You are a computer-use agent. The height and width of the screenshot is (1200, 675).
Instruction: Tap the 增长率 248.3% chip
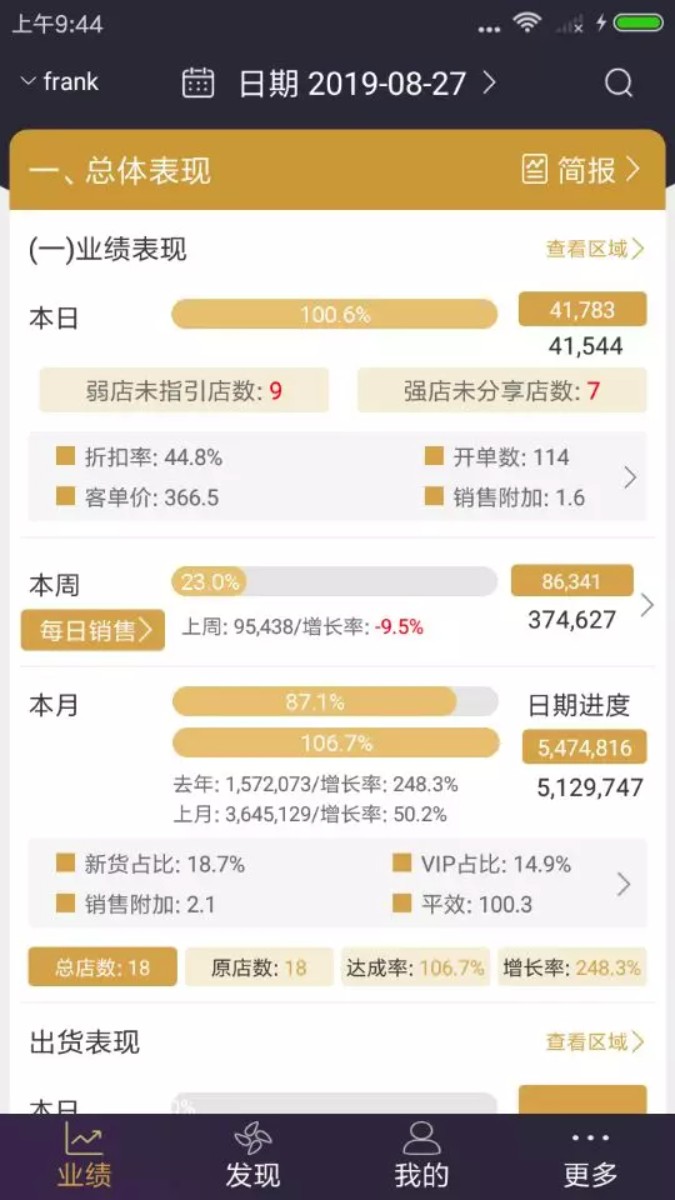pyautogui.click(x=573, y=967)
